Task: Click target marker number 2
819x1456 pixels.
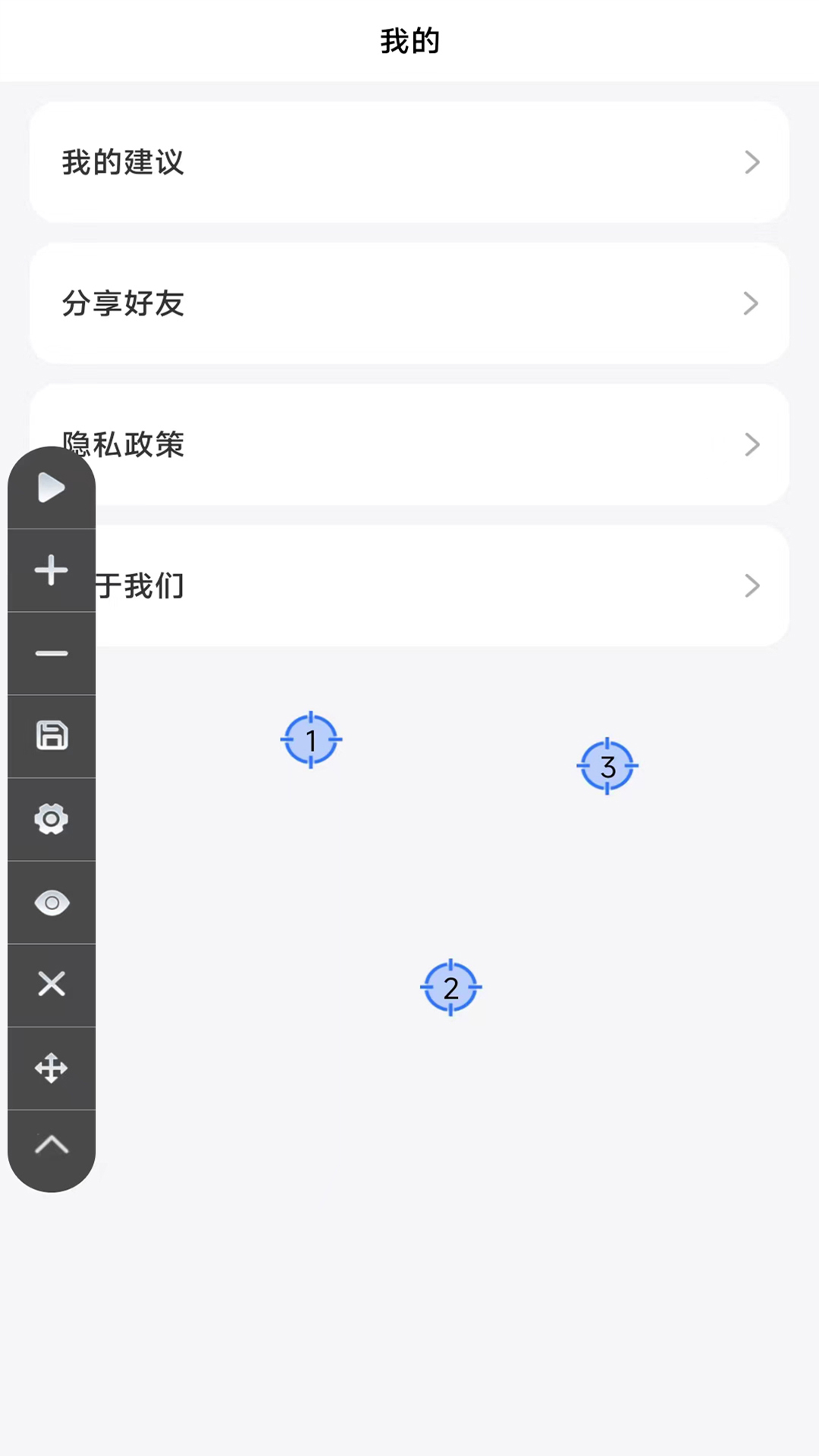Action: click(451, 987)
